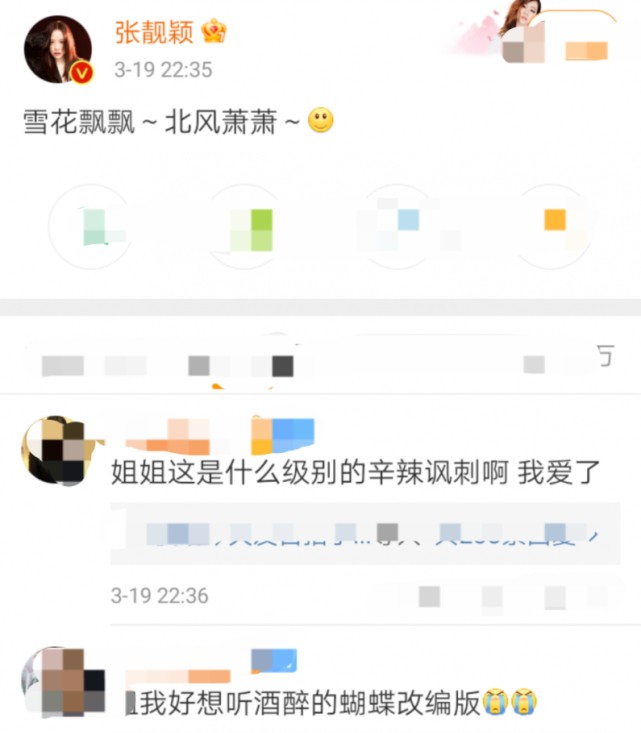Open 张靓颖's profile avatar
Screen dimensions: 641x733
click(57, 49)
